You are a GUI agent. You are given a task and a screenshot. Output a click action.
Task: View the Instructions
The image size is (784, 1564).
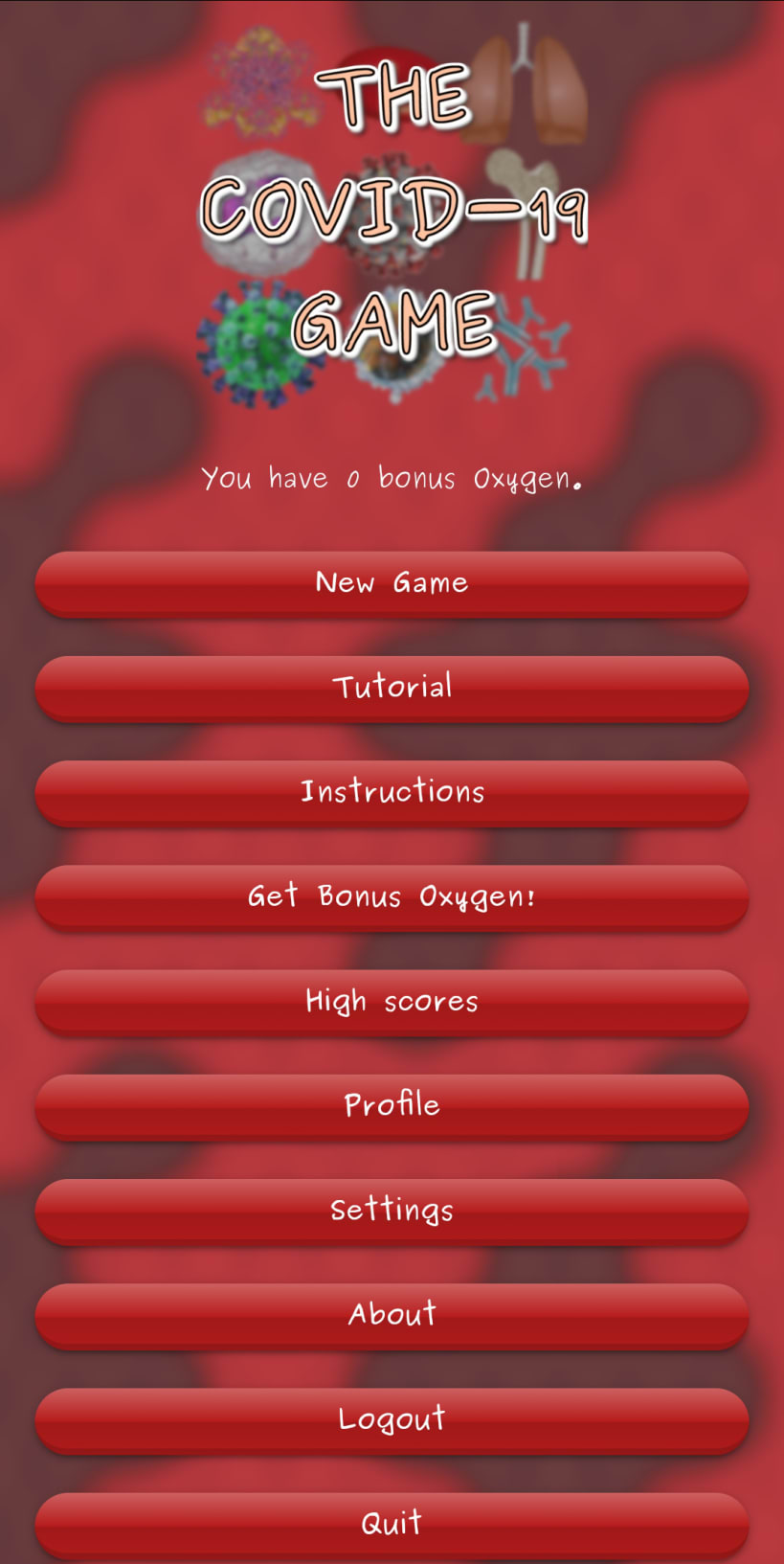pos(392,792)
